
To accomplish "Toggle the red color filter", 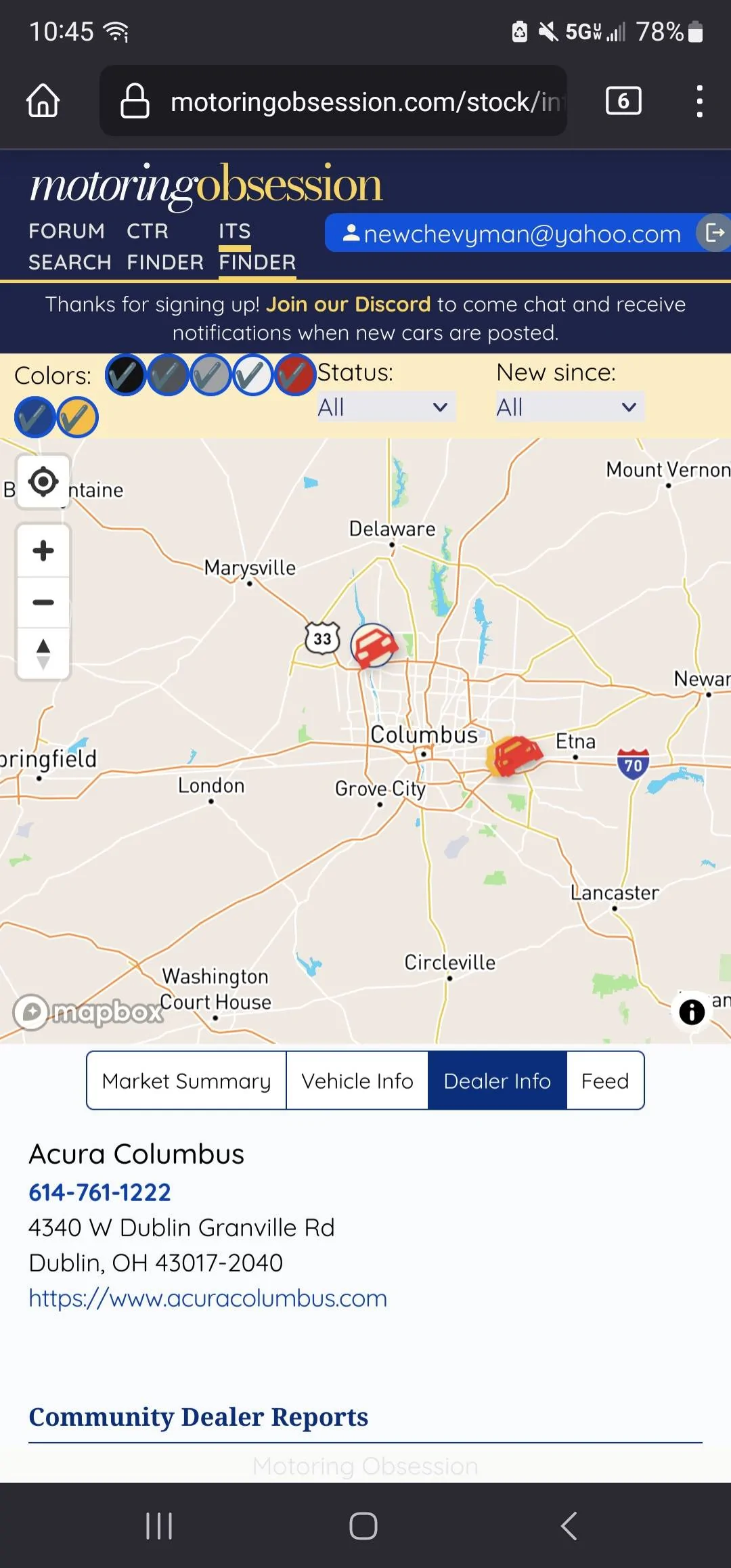I will point(295,375).
